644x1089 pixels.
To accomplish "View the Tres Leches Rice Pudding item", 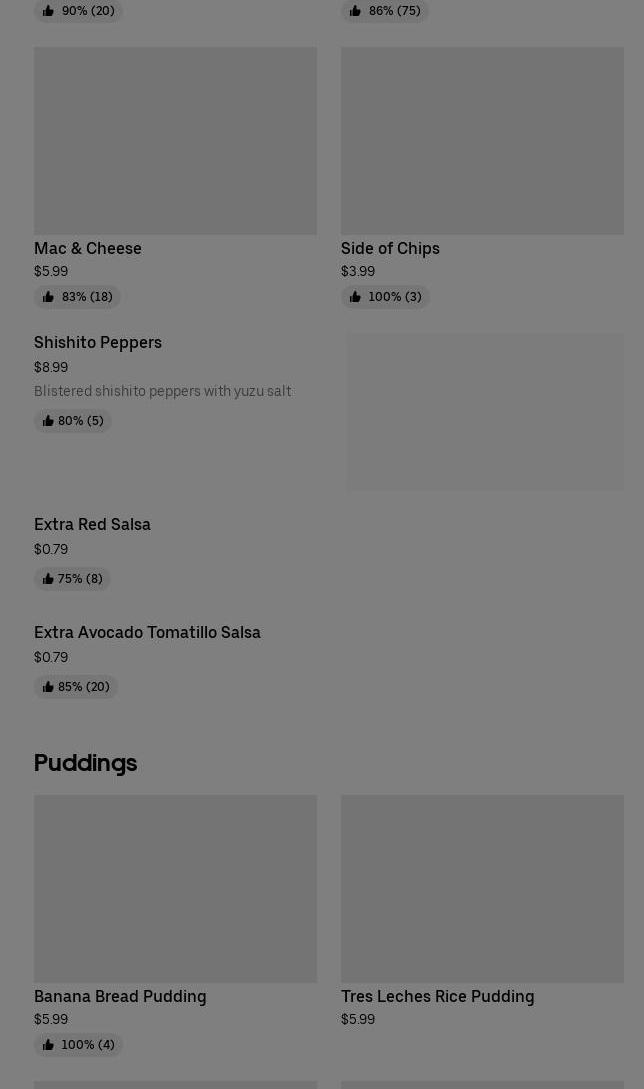I will 482,911.
